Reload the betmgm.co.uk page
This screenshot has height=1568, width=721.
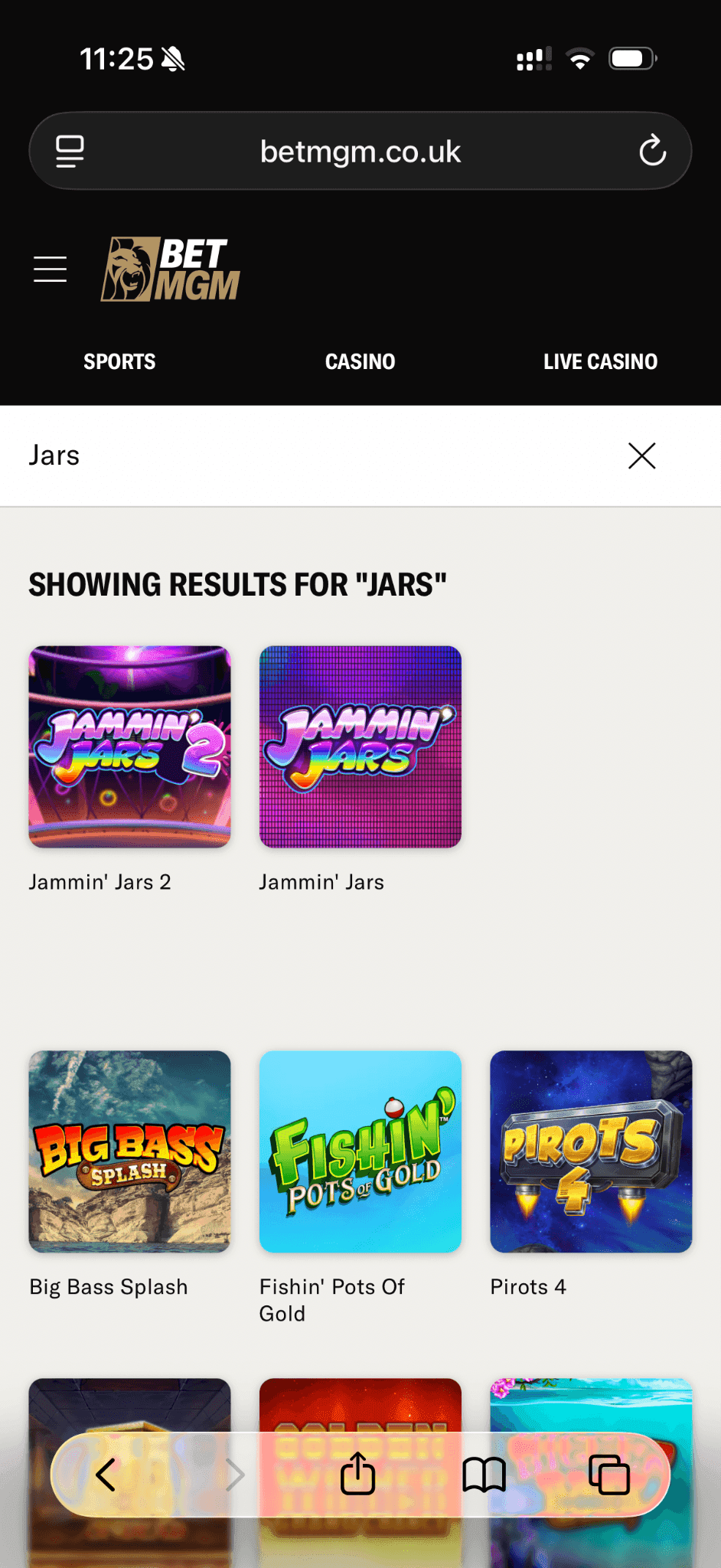coord(652,150)
